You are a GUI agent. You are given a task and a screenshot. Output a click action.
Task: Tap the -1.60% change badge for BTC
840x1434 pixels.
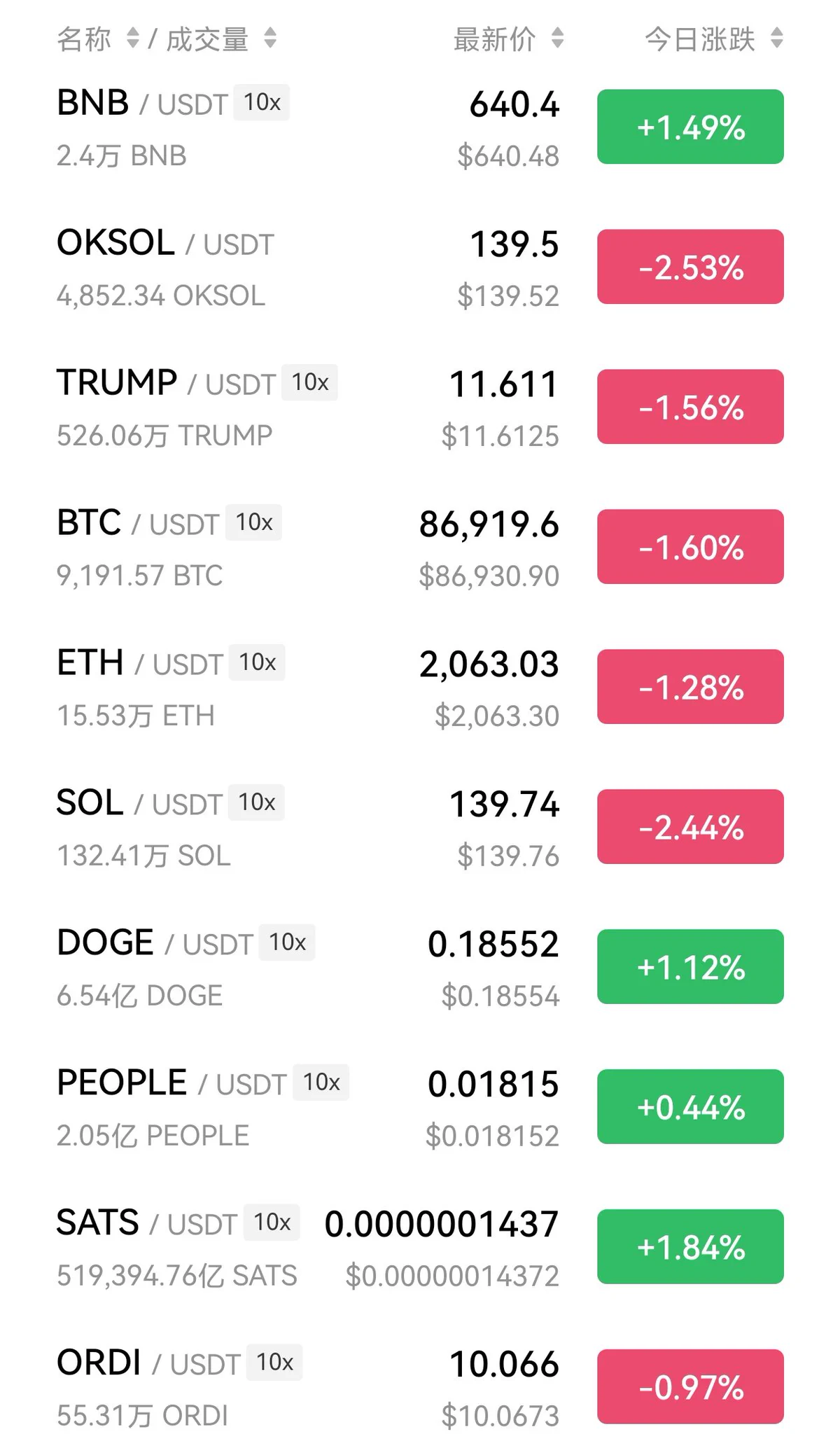690,547
